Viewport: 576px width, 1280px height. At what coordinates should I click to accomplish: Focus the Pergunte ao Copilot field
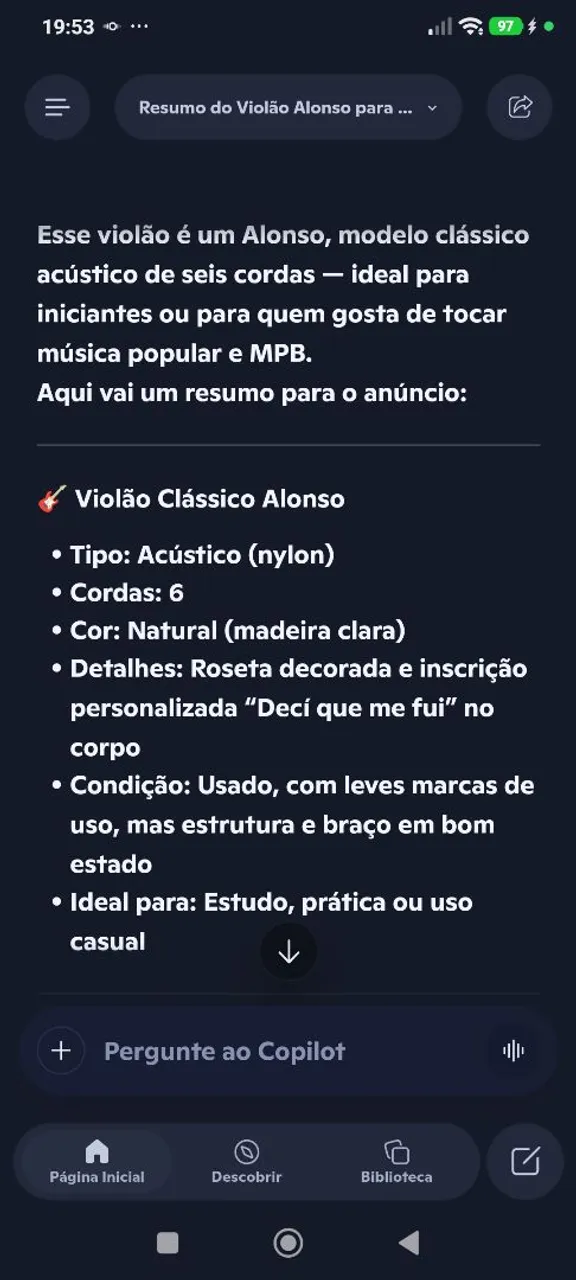tap(290, 1051)
